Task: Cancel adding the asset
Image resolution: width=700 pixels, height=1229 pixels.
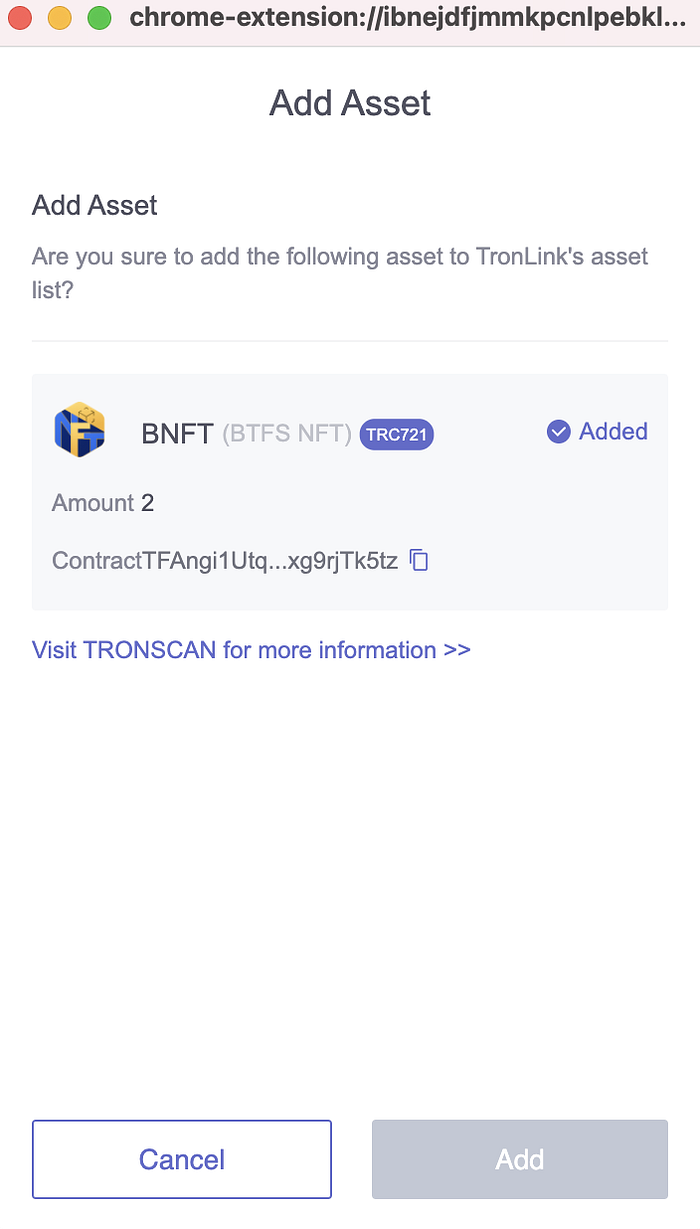Action: 182,1159
